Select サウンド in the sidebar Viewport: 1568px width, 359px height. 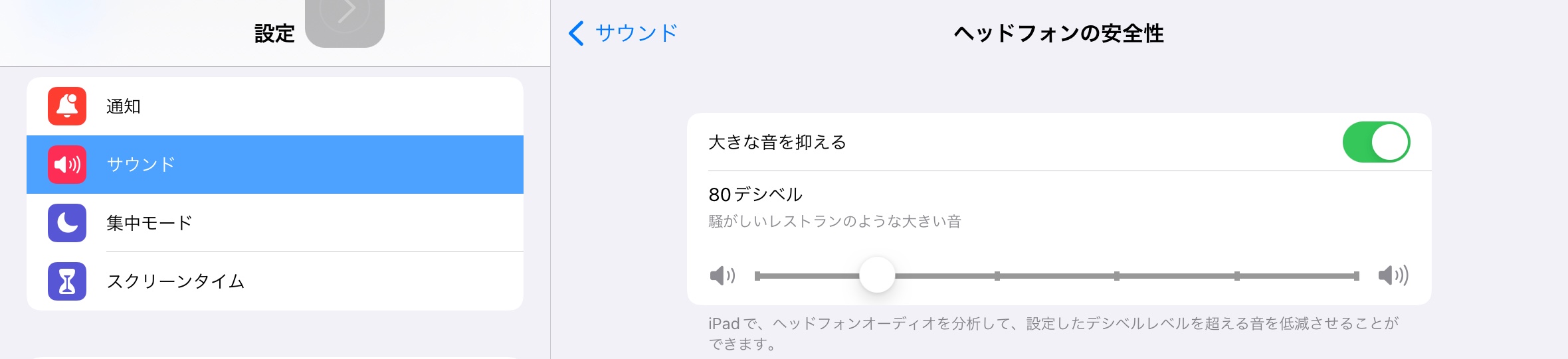274,165
